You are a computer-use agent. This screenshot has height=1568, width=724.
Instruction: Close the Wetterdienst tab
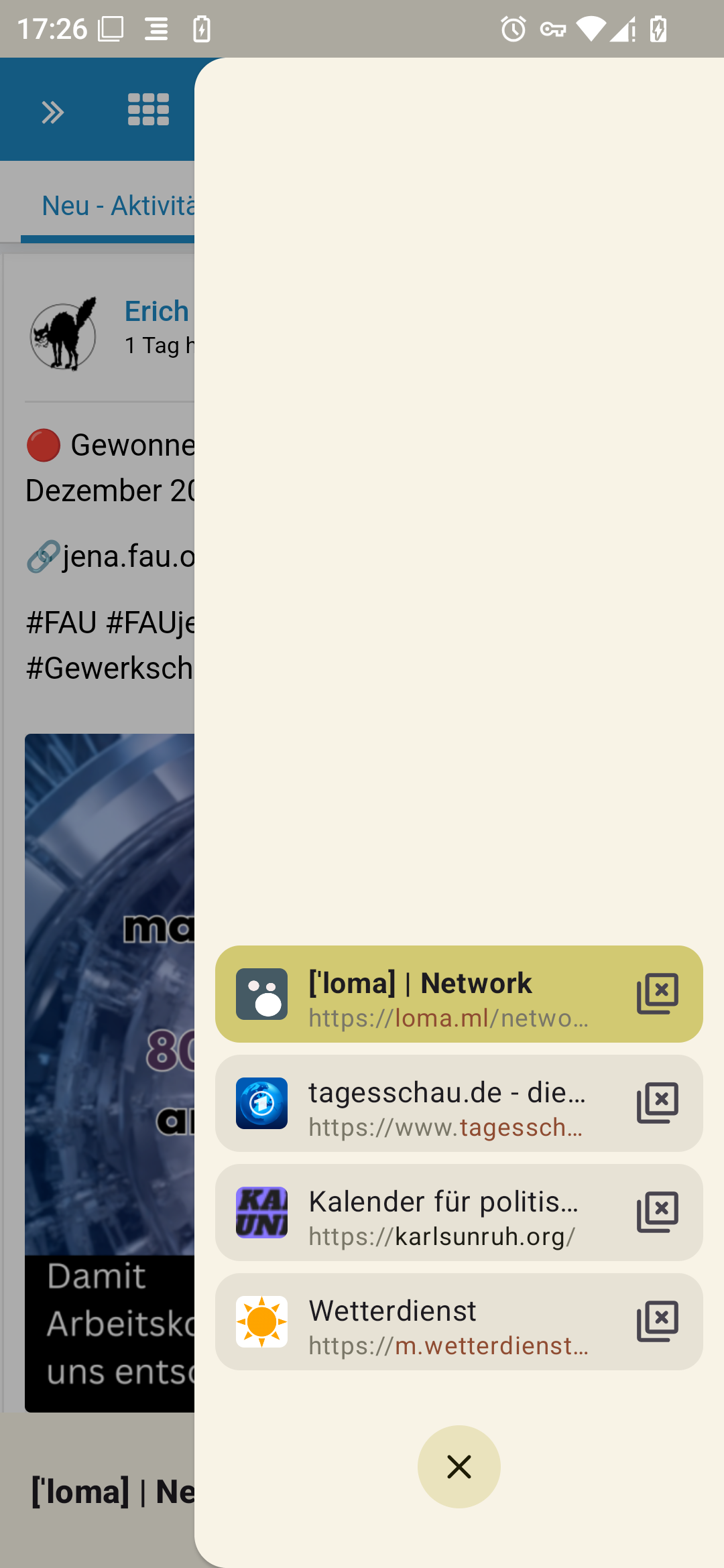[658, 1321]
